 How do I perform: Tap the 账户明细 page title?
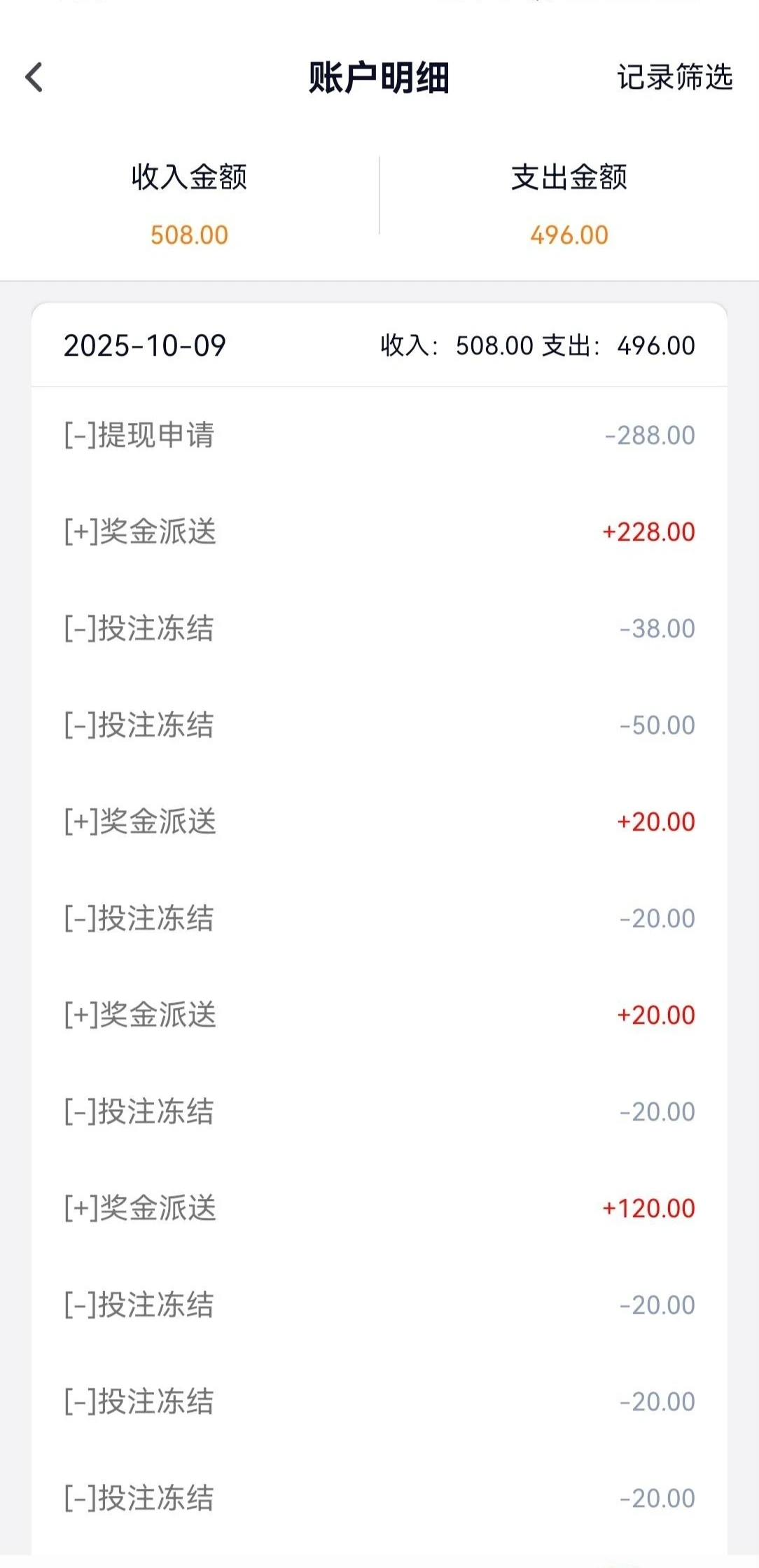[379, 78]
